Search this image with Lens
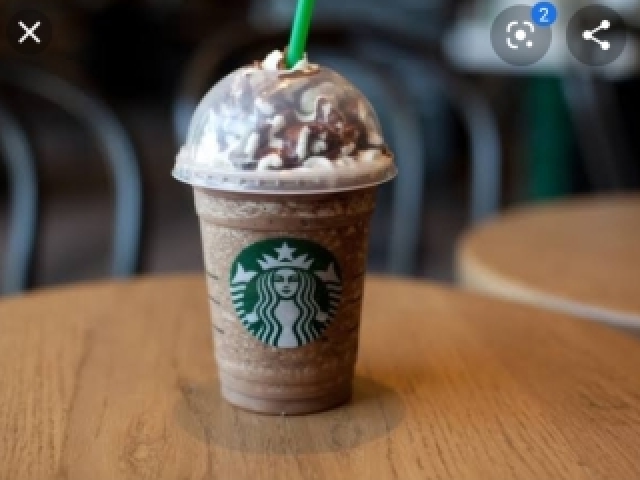 click(520, 36)
